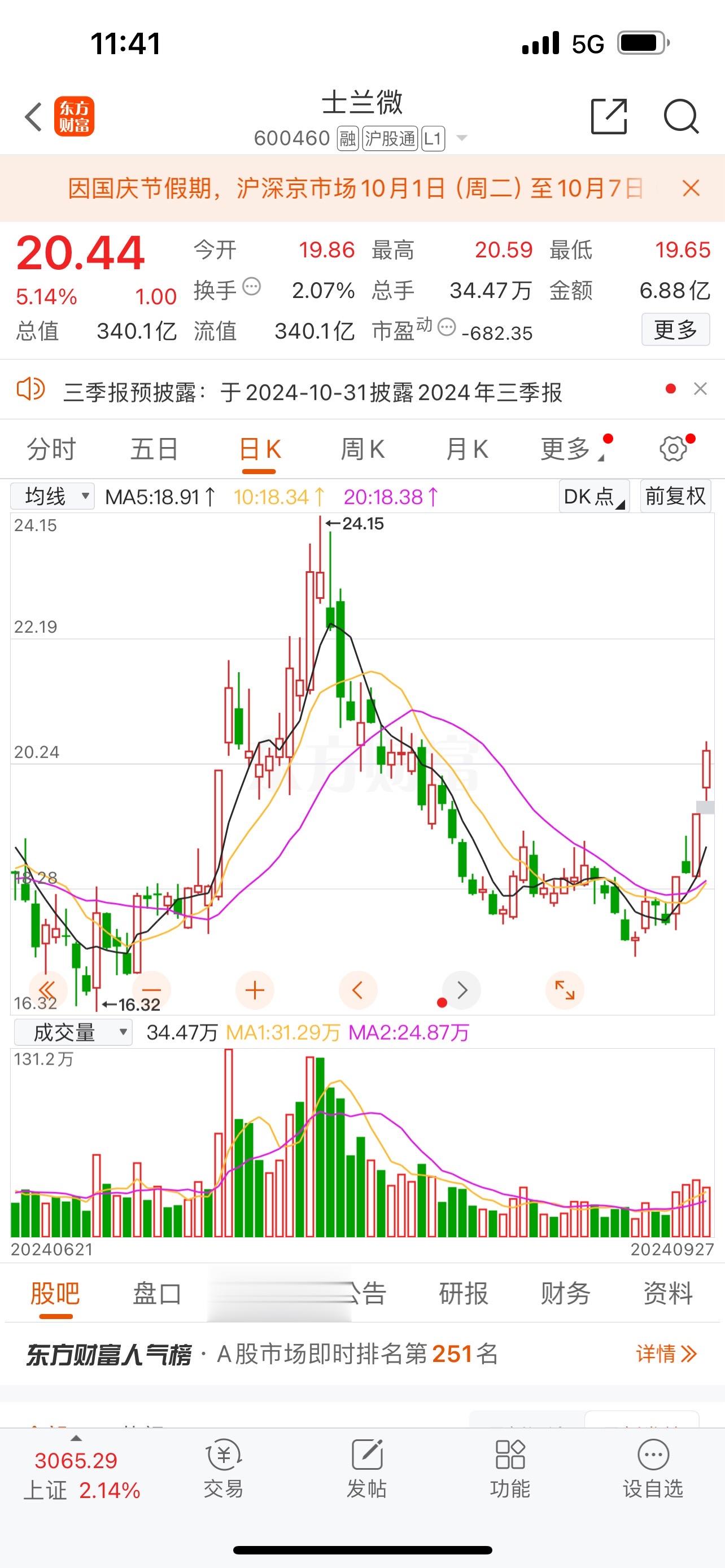
Task: Select the 周K chart tab
Action: pyautogui.click(x=362, y=449)
